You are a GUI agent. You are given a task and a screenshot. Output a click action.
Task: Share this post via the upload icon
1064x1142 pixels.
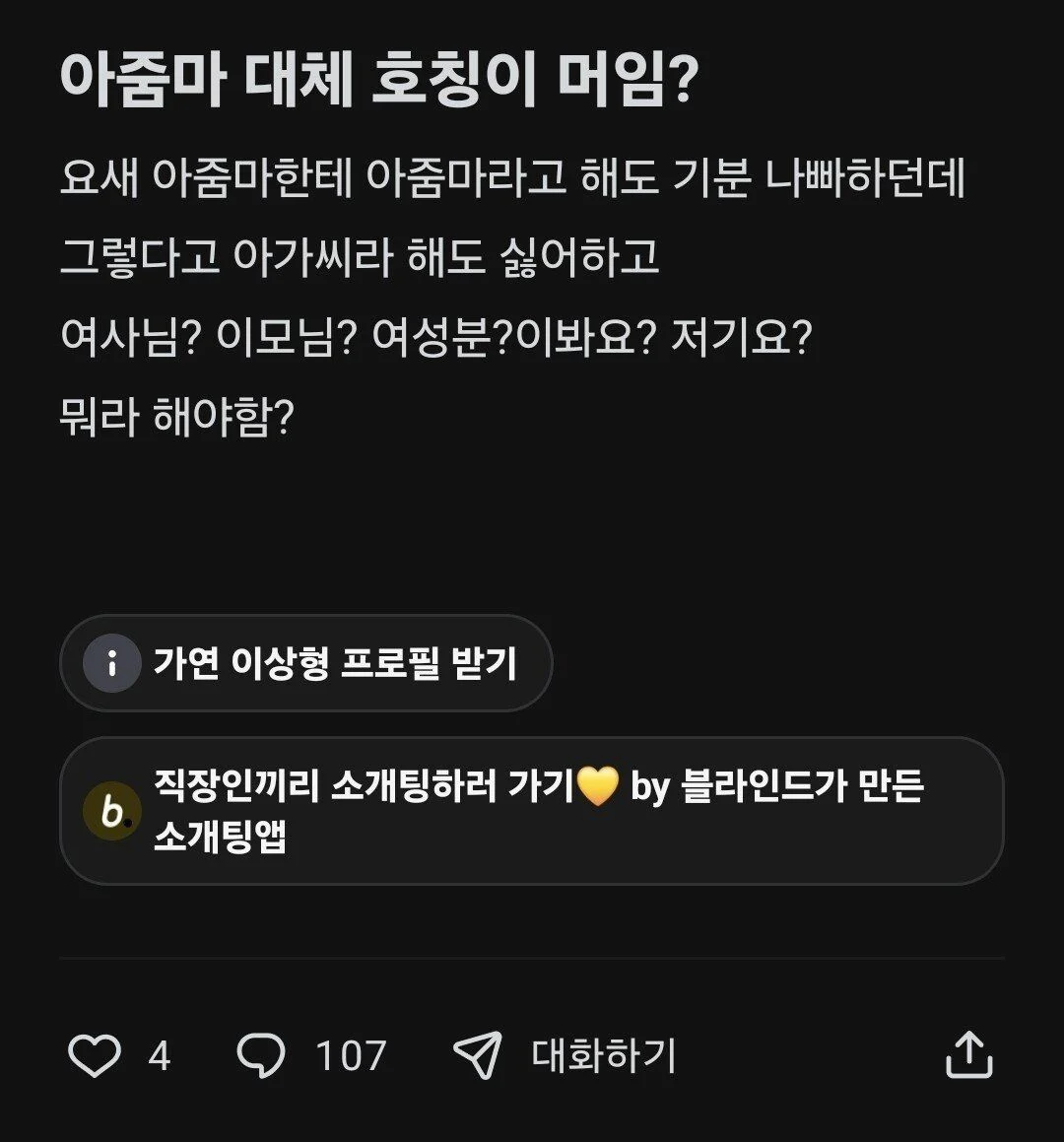point(968,1055)
